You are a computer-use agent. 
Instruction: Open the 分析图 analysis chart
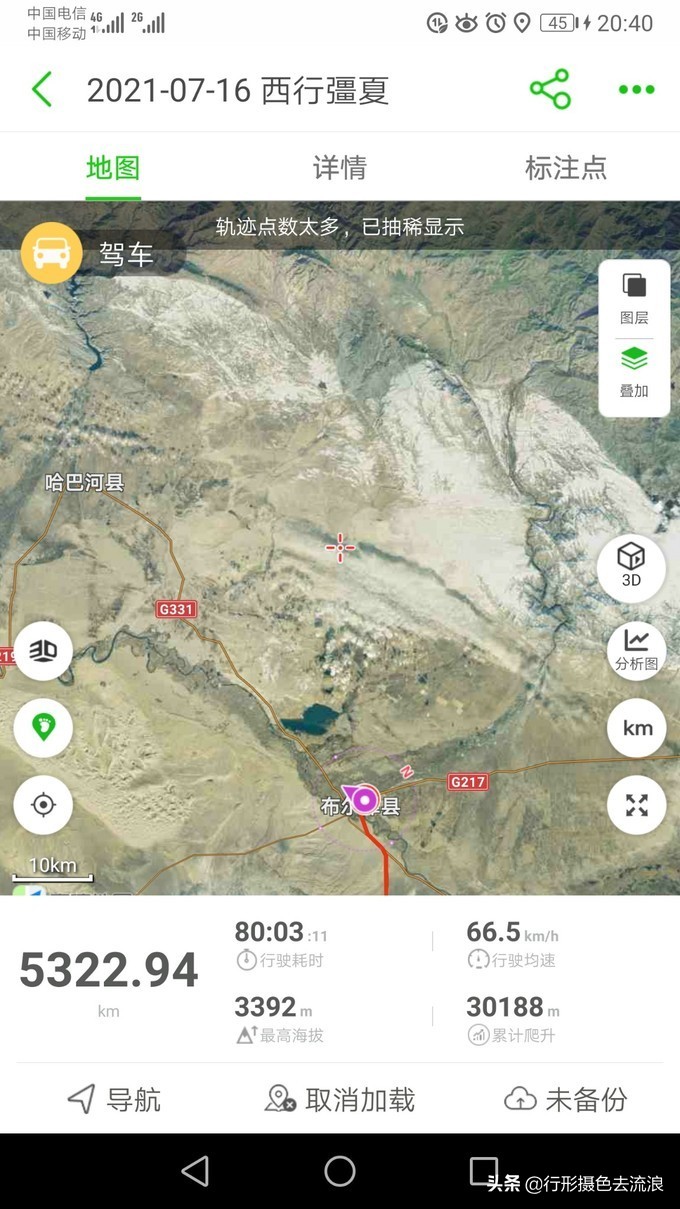pos(636,649)
